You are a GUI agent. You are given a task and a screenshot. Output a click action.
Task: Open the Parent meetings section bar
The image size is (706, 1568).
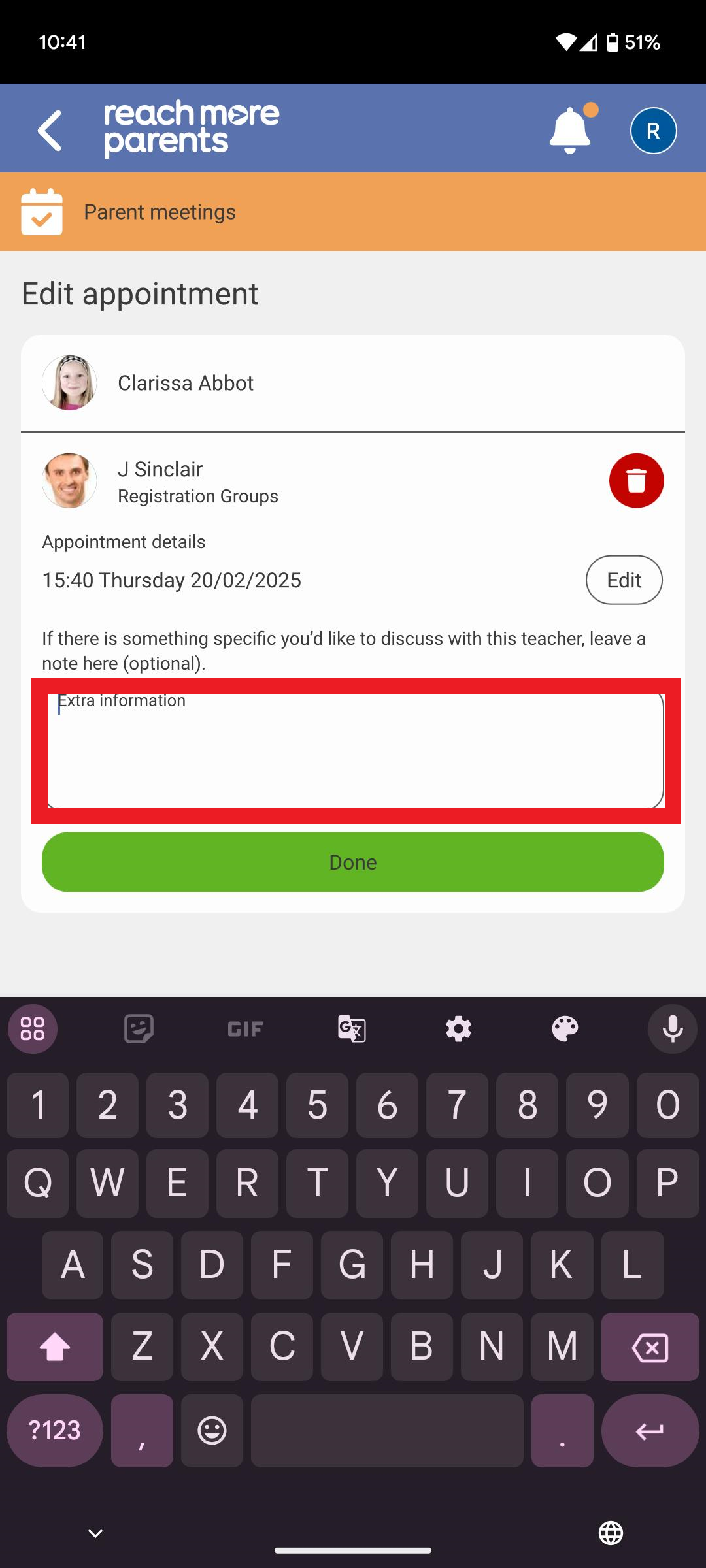click(353, 212)
